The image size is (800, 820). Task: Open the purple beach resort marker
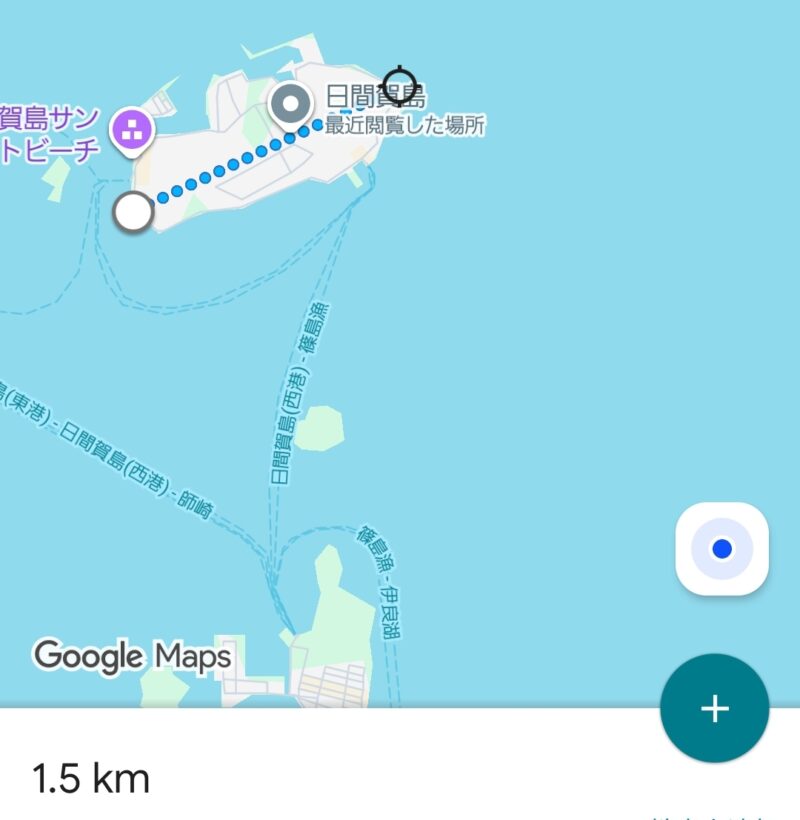[131, 130]
